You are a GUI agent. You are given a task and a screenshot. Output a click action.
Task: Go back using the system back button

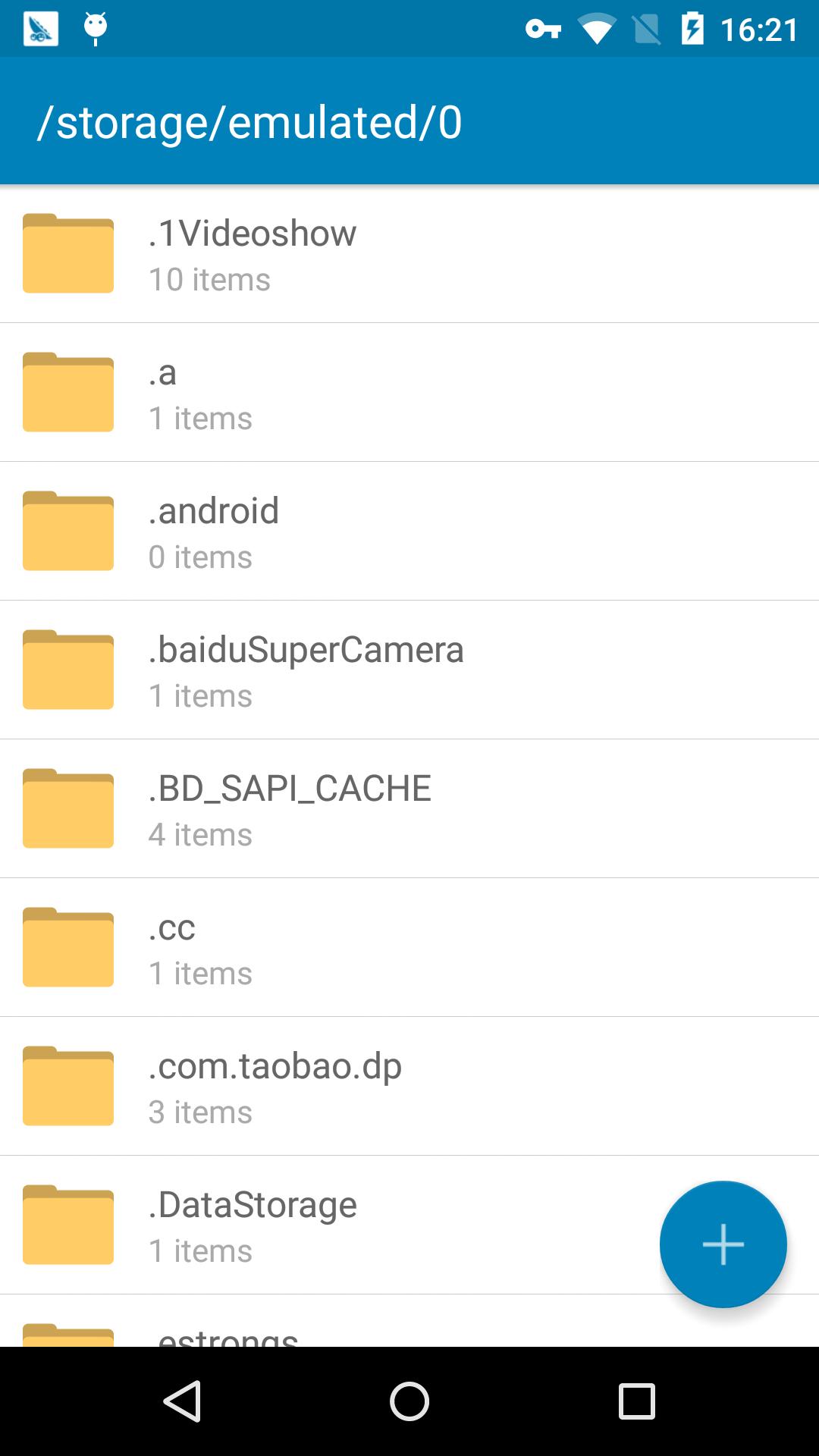[182, 1401]
